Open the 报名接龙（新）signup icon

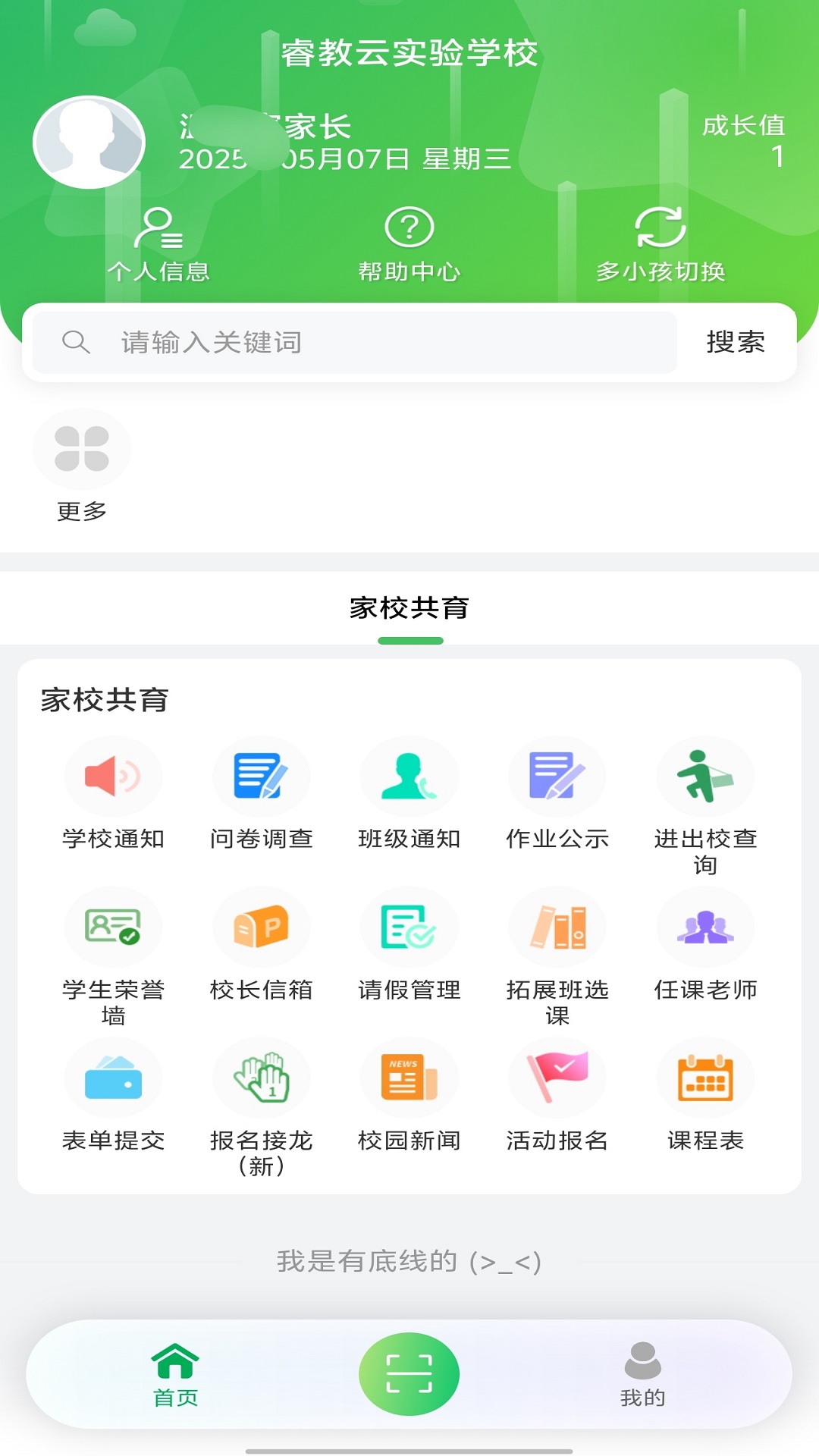[x=261, y=1077]
